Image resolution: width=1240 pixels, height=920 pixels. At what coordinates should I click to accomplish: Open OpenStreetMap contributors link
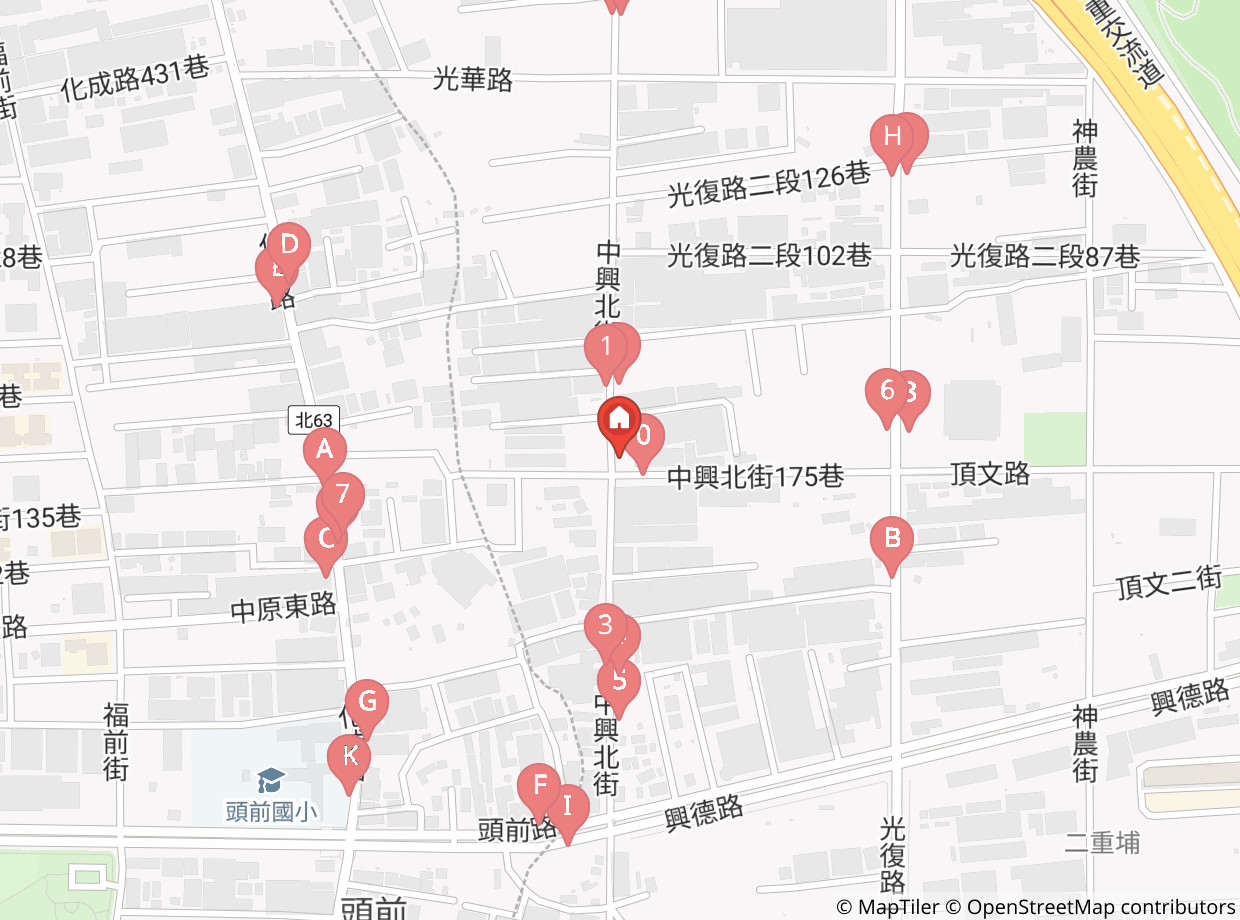(1101, 907)
